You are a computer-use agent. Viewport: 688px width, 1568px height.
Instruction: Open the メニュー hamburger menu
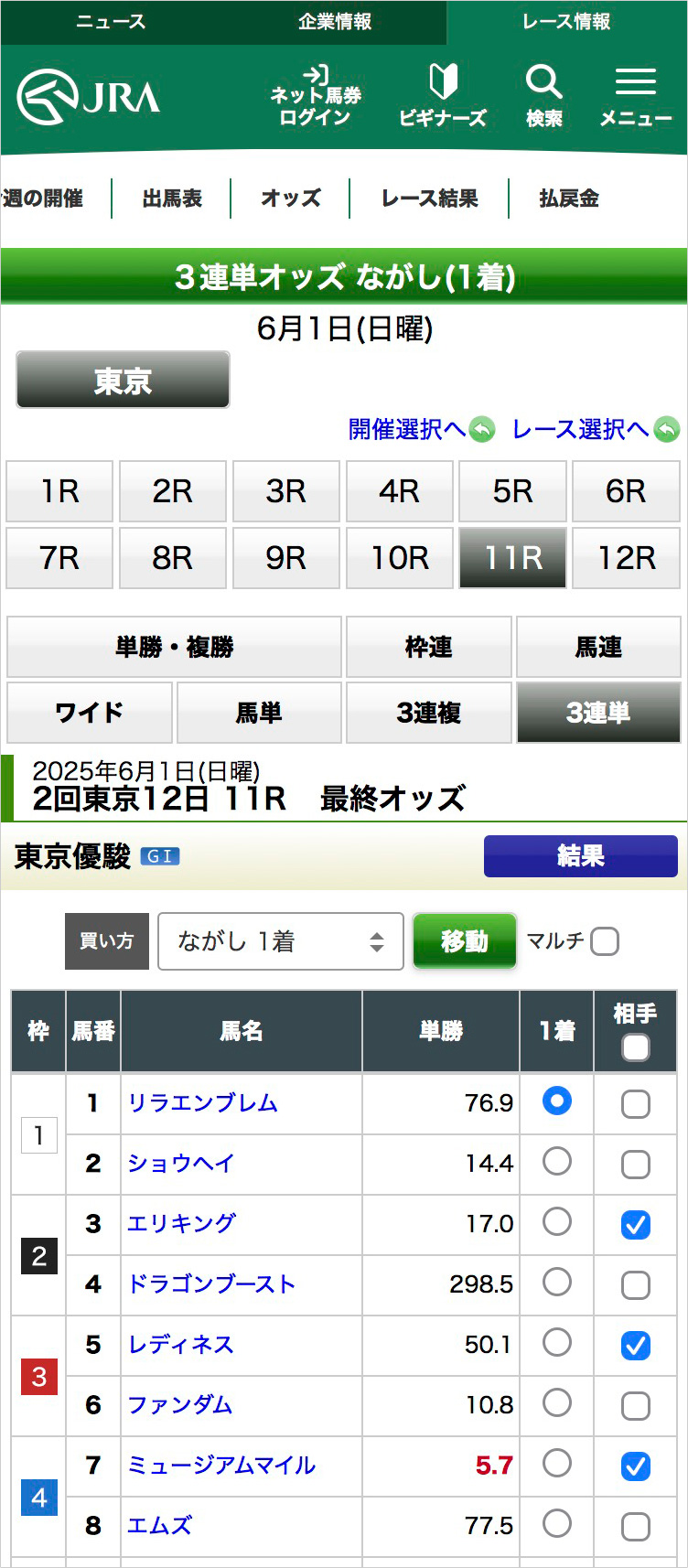635,94
